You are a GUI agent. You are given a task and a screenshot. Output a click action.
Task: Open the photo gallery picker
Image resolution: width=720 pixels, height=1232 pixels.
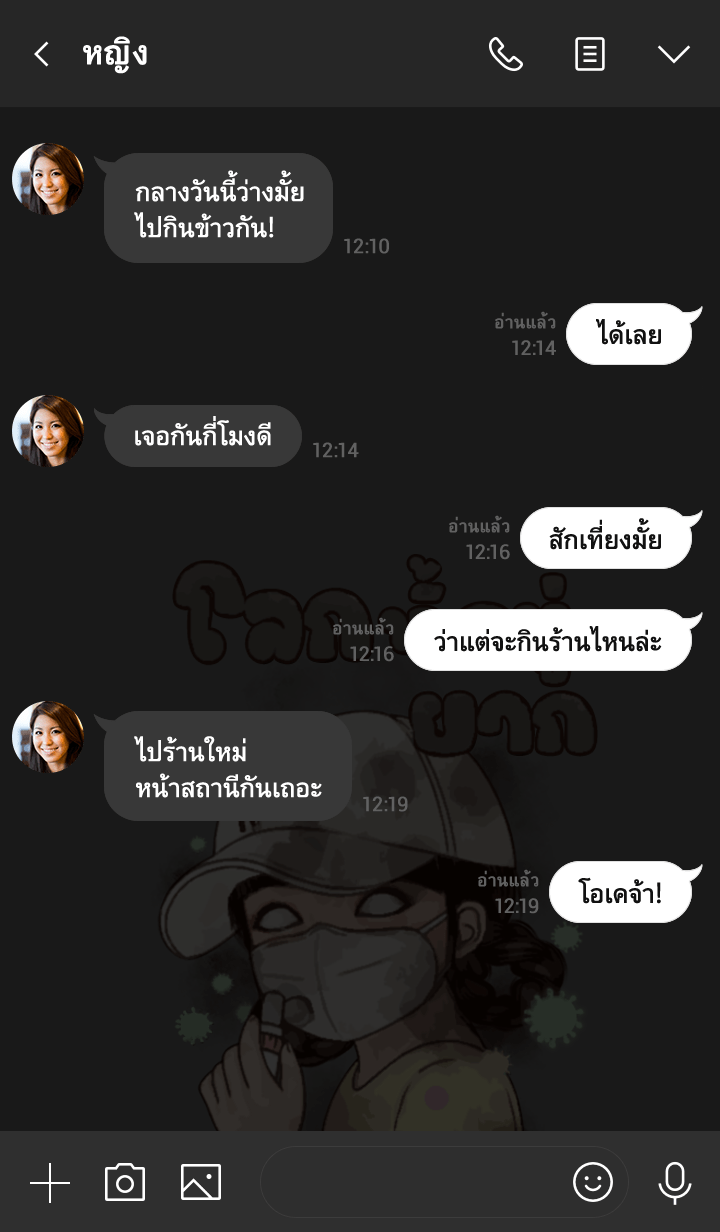click(x=201, y=1183)
